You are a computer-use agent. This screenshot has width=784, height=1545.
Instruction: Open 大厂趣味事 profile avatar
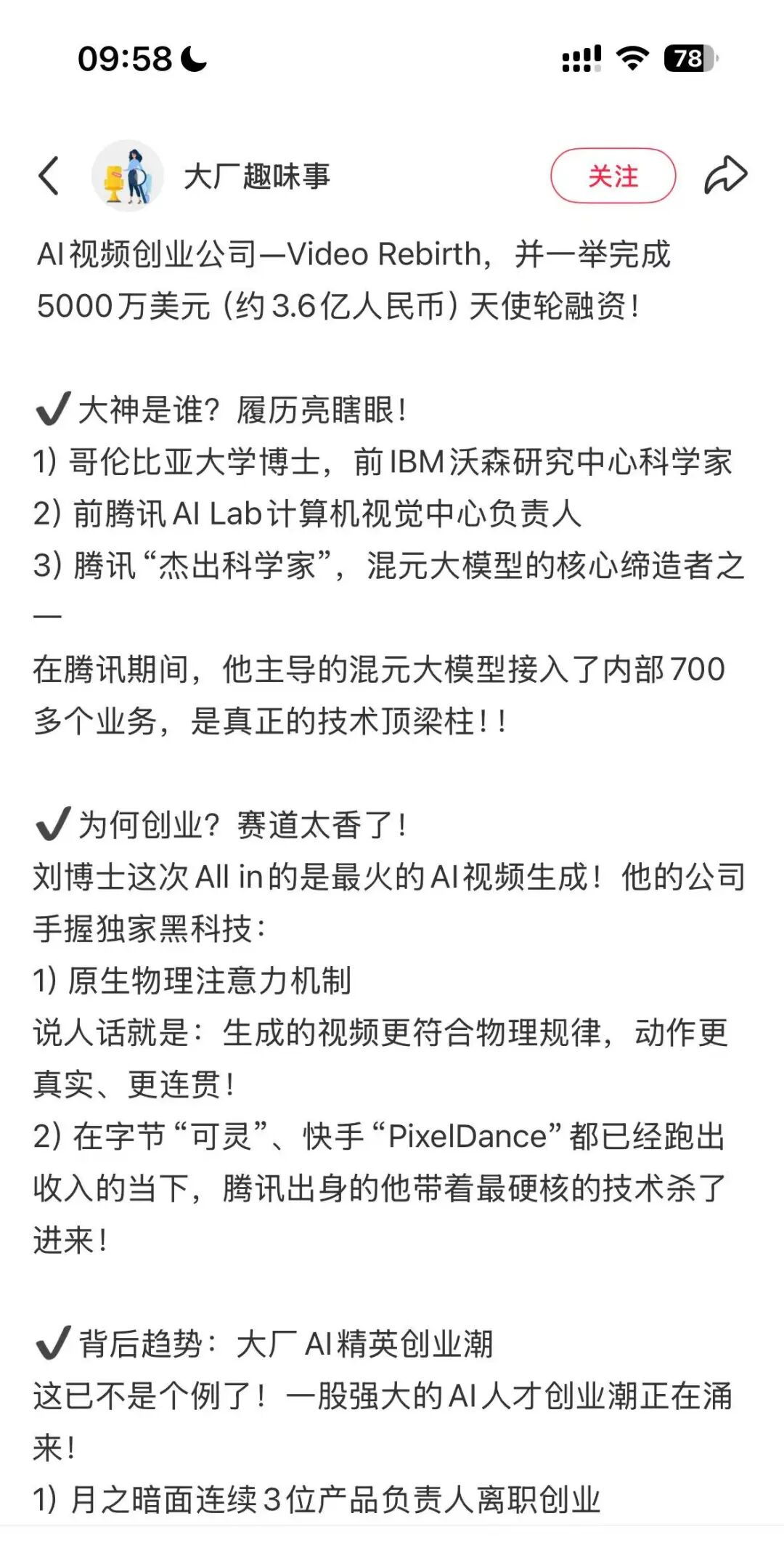[128, 176]
